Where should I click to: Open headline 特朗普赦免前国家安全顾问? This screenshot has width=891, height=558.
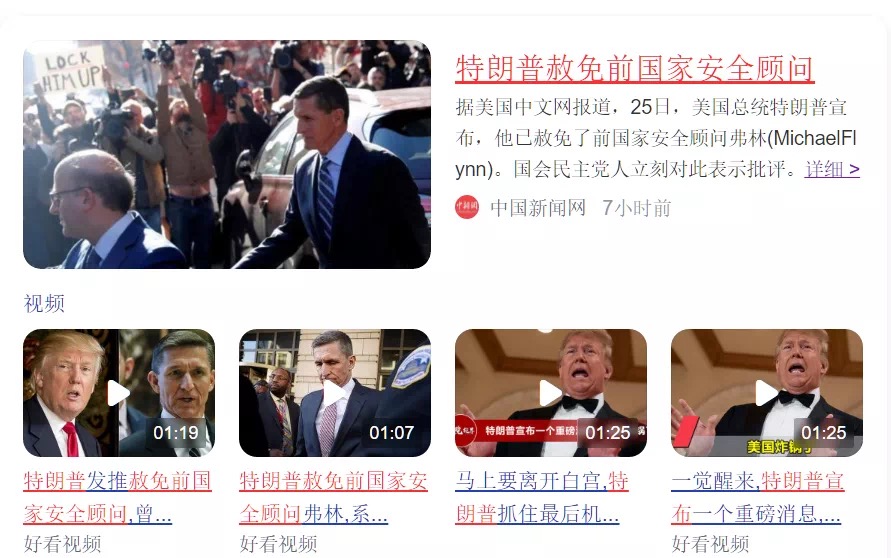(x=634, y=69)
